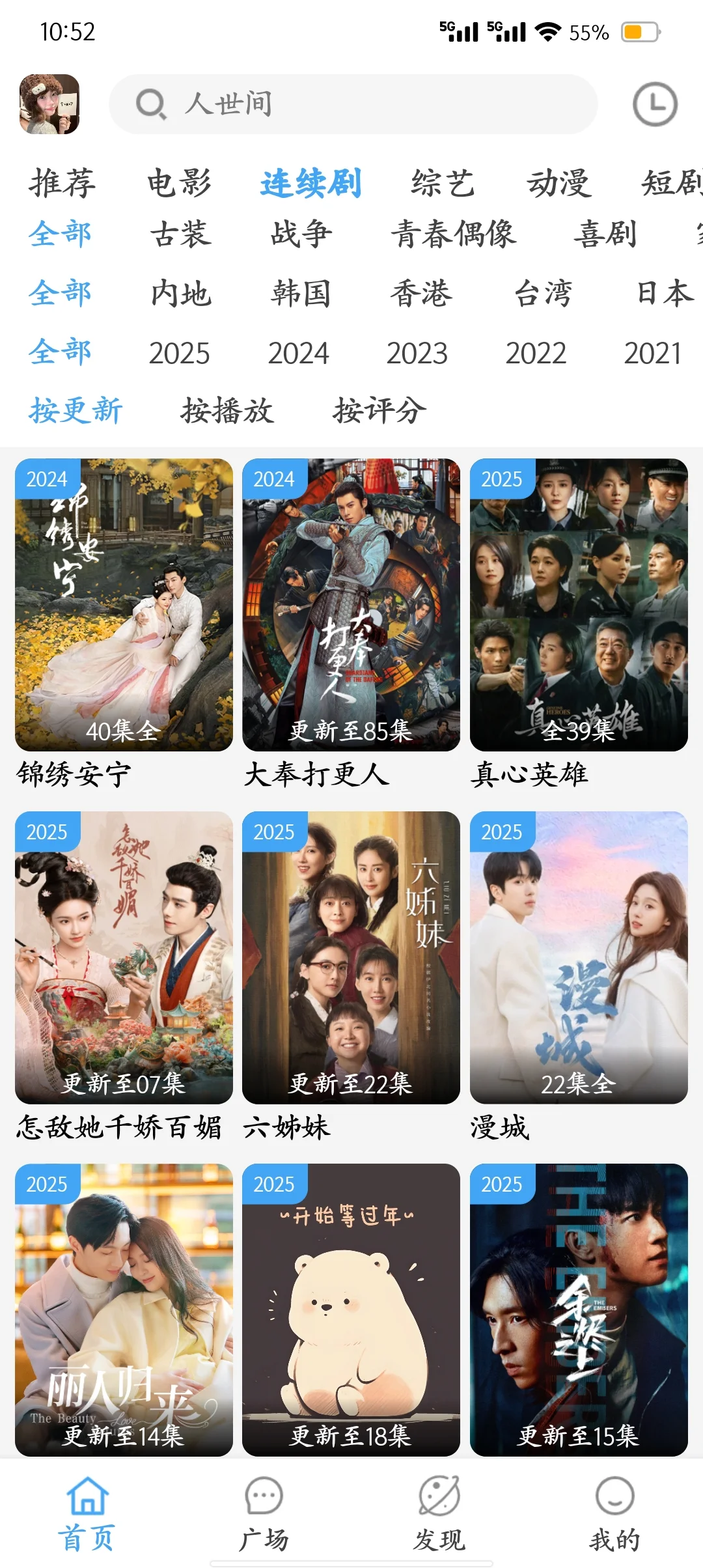Filter by 韩国 region
This screenshot has width=703, height=1568.
301,294
